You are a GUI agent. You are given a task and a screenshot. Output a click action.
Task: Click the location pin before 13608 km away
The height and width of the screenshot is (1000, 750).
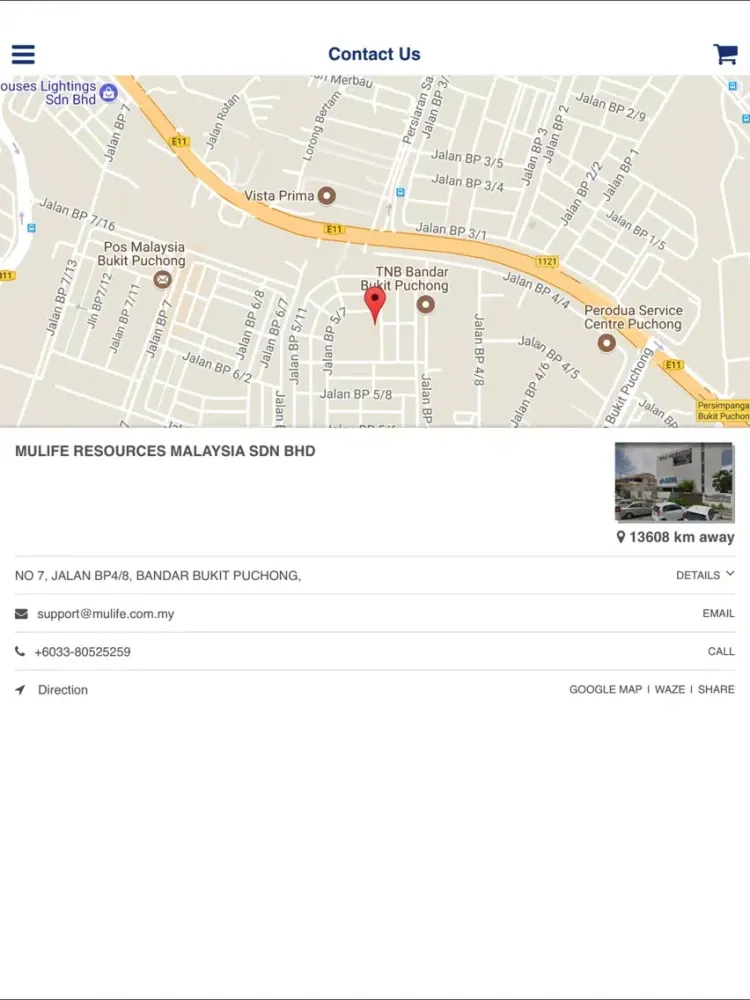click(x=620, y=537)
